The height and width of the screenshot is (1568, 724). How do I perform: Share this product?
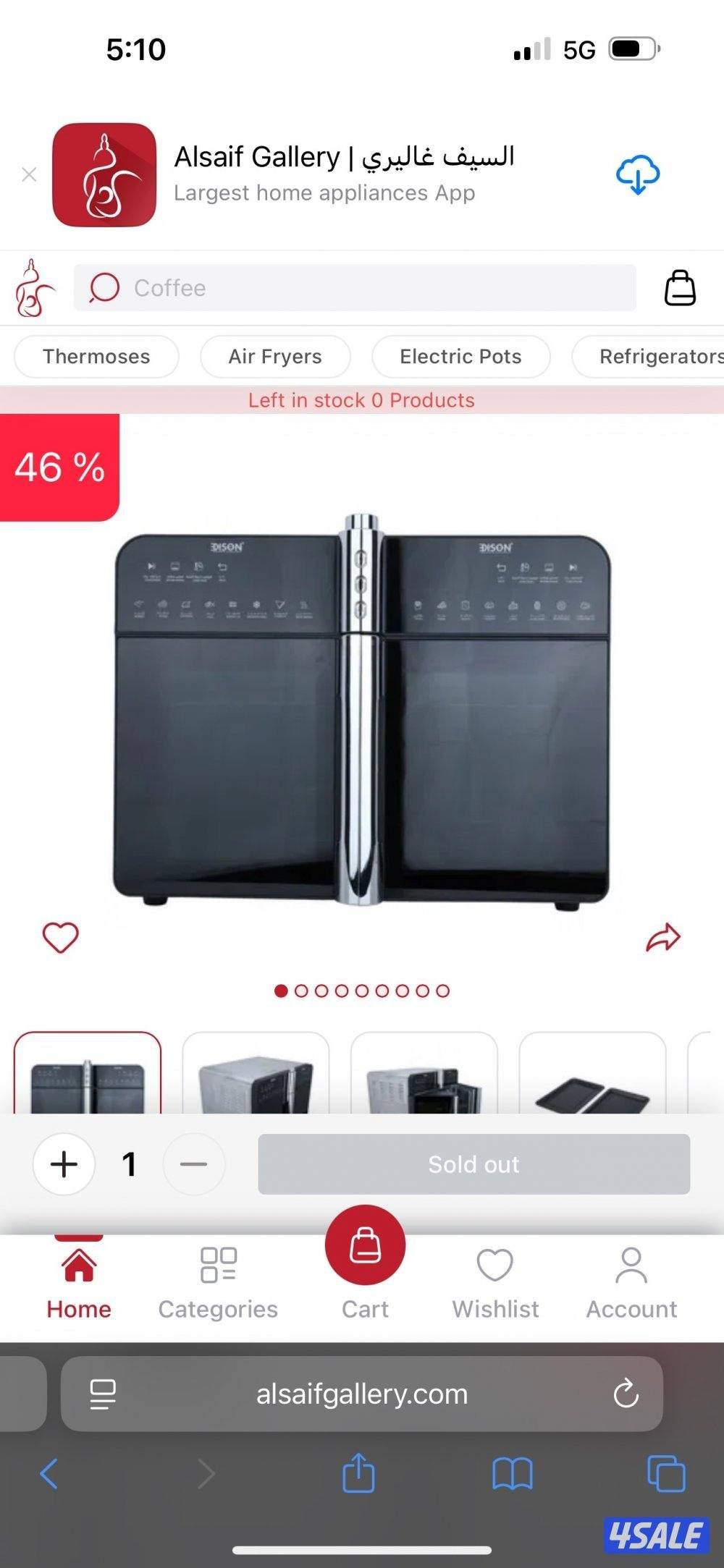[x=663, y=938]
